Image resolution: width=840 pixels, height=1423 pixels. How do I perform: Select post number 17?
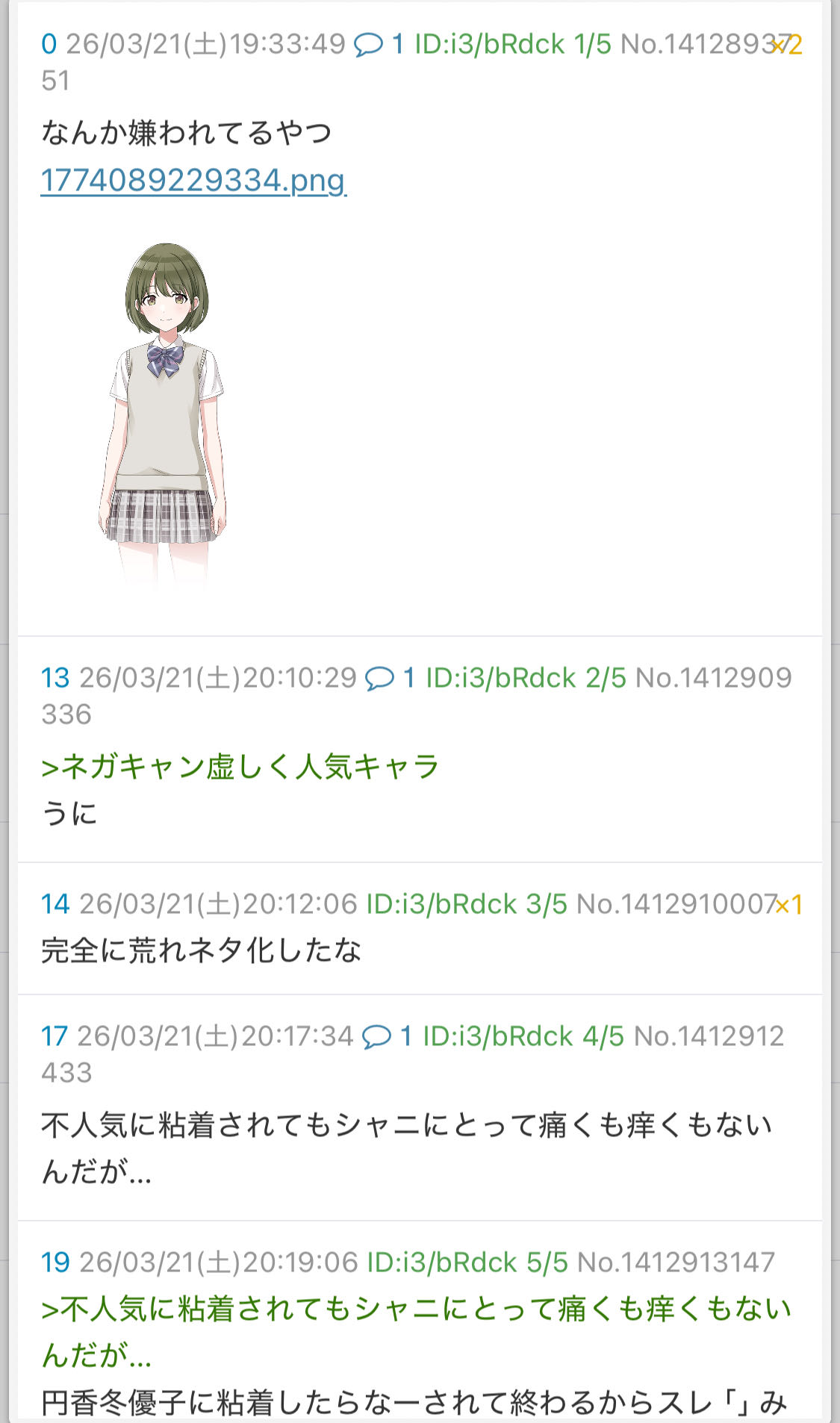[x=55, y=1036]
